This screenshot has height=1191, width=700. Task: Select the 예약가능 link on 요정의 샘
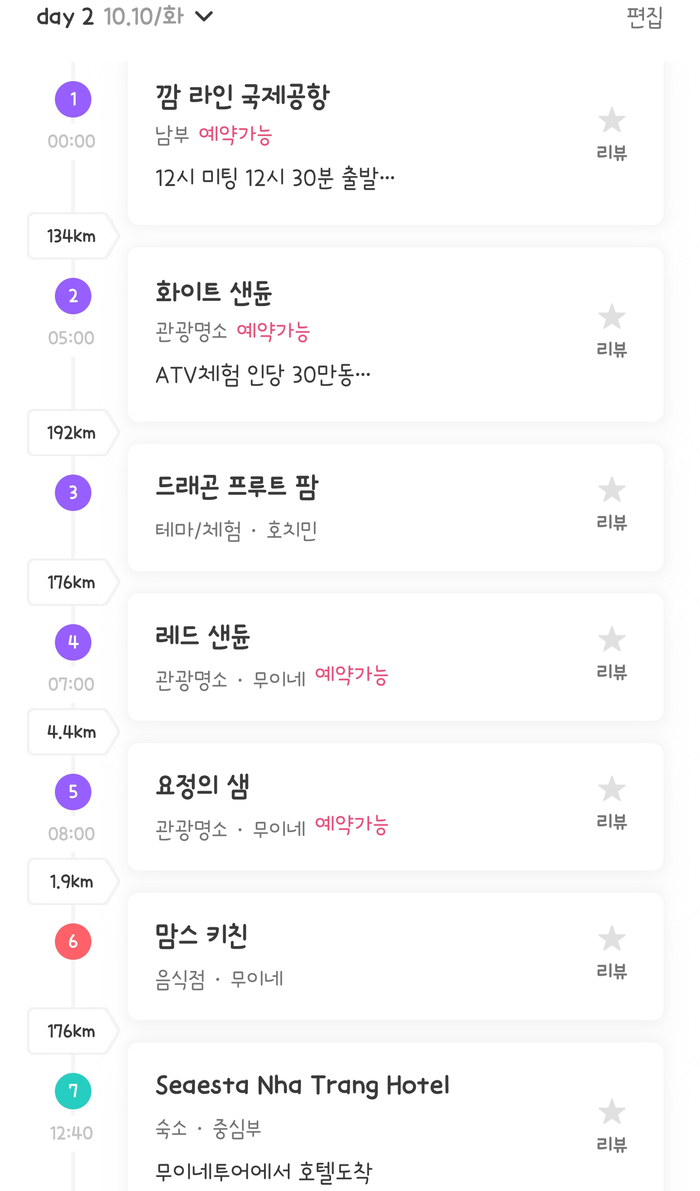coord(351,826)
